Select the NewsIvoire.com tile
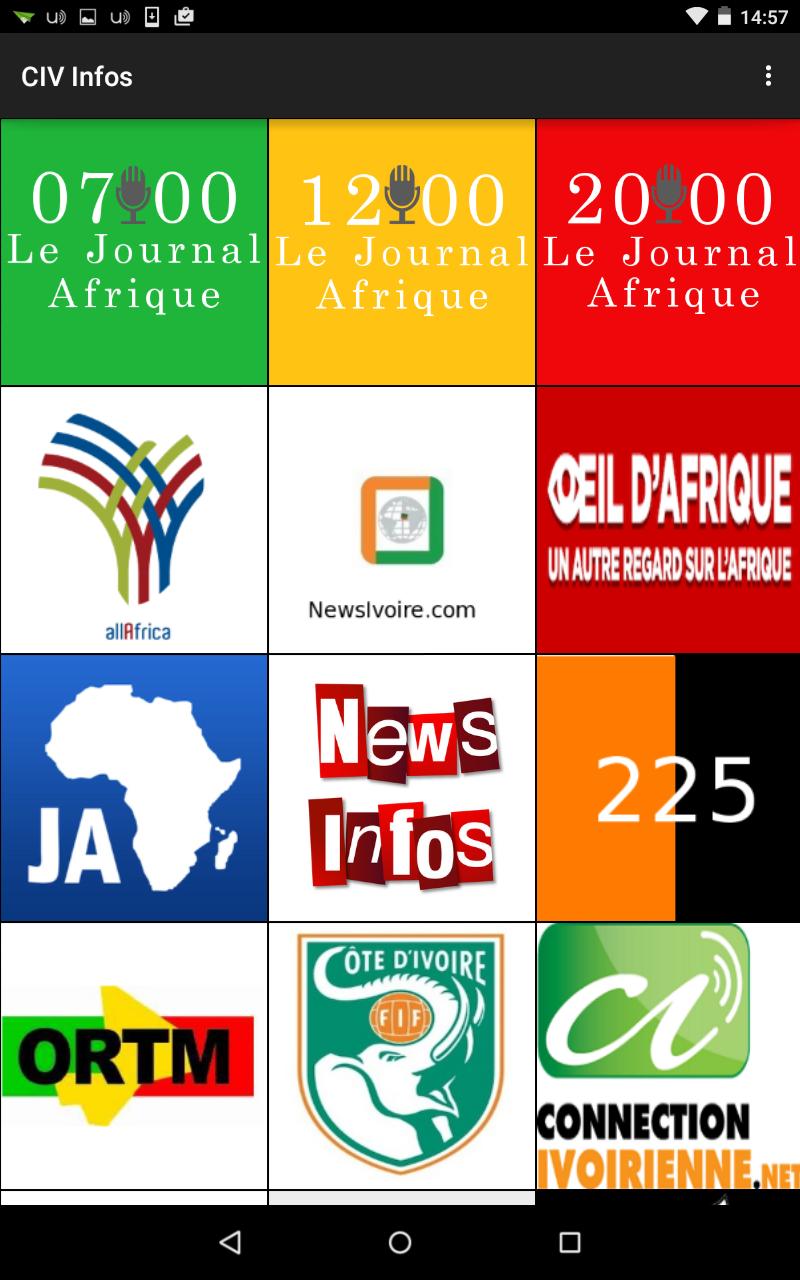800x1280 pixels. (402, 520)
